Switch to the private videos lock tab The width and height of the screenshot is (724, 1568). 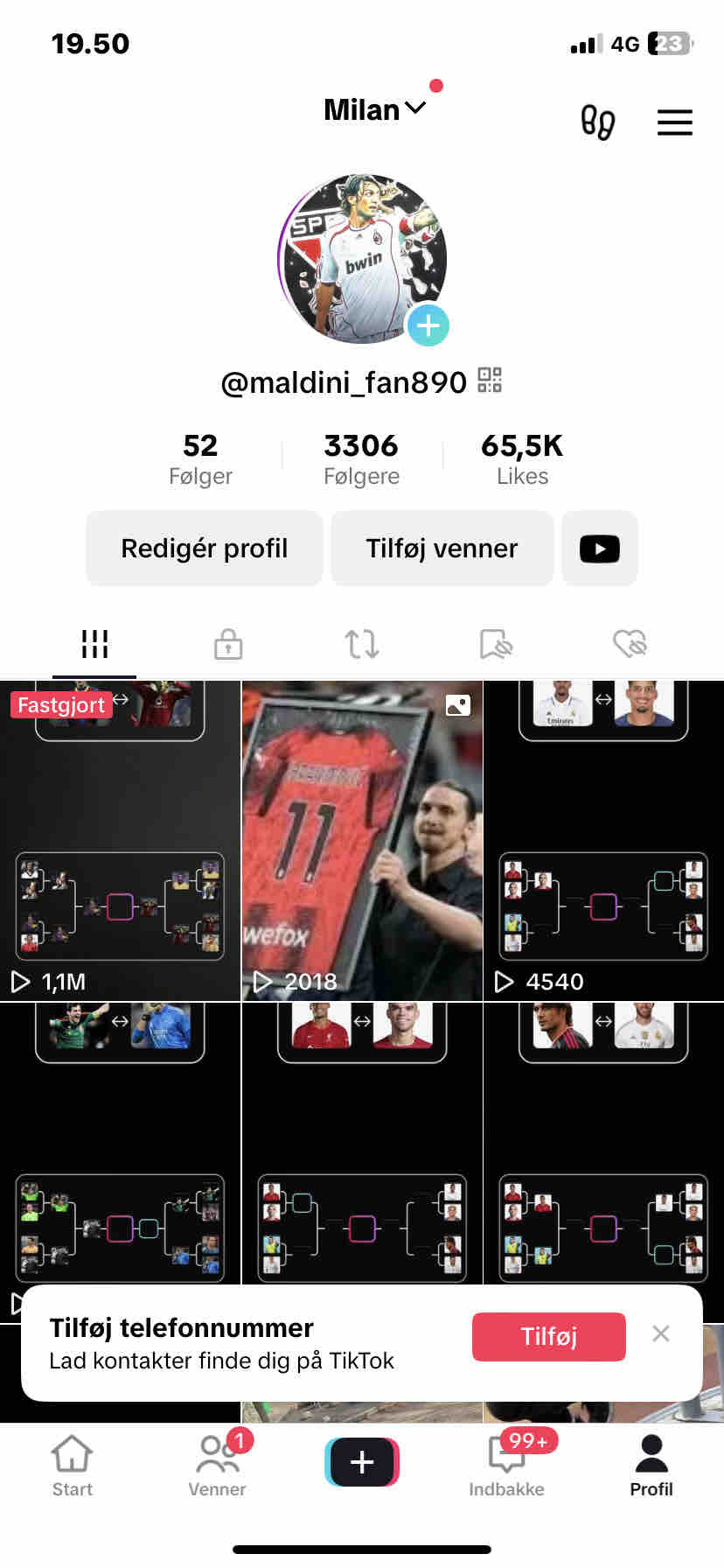(x=228, y=644)
